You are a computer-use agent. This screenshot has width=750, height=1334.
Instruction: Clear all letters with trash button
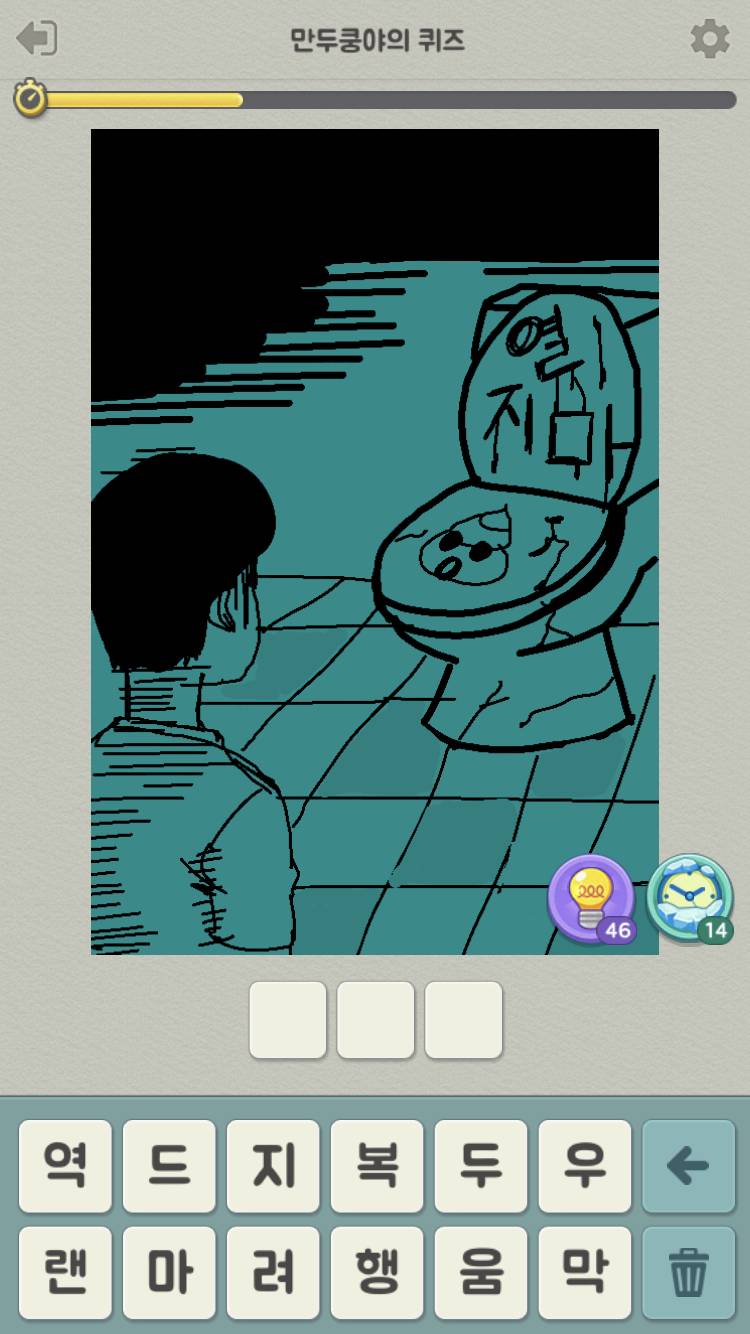click(688, 1273)
